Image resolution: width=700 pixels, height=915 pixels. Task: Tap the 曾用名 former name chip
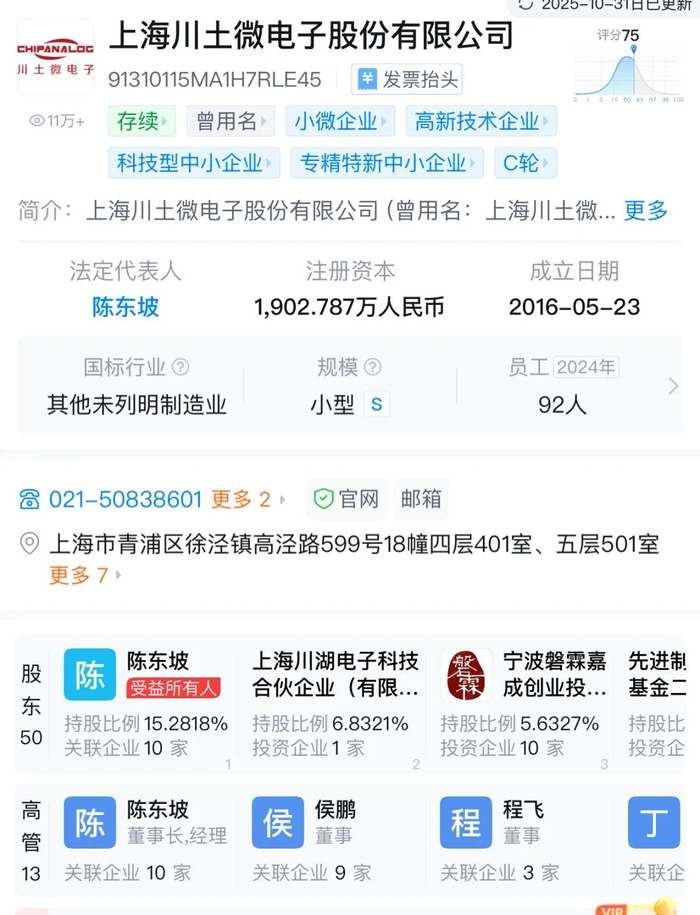(230, 121)
